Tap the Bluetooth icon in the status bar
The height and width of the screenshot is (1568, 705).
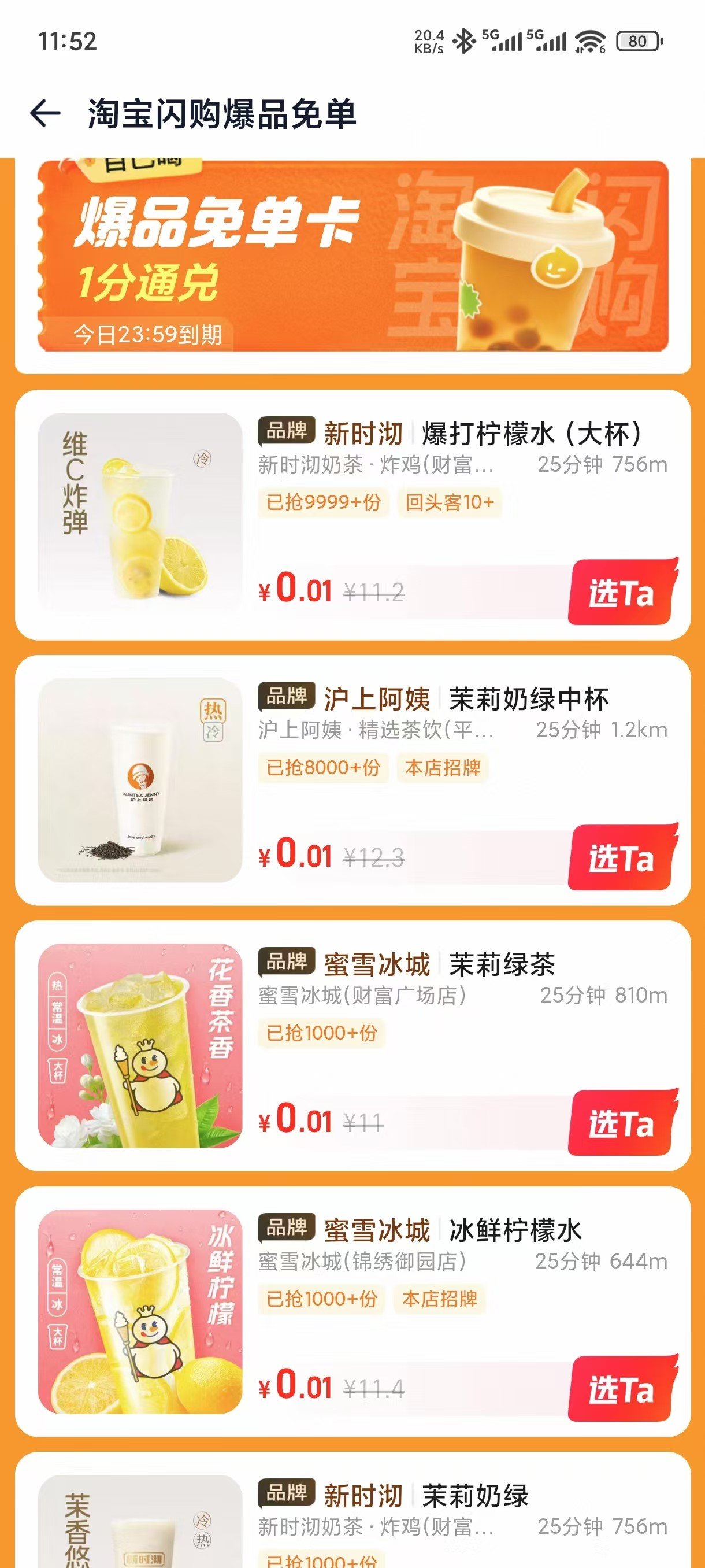click(463, 41)
